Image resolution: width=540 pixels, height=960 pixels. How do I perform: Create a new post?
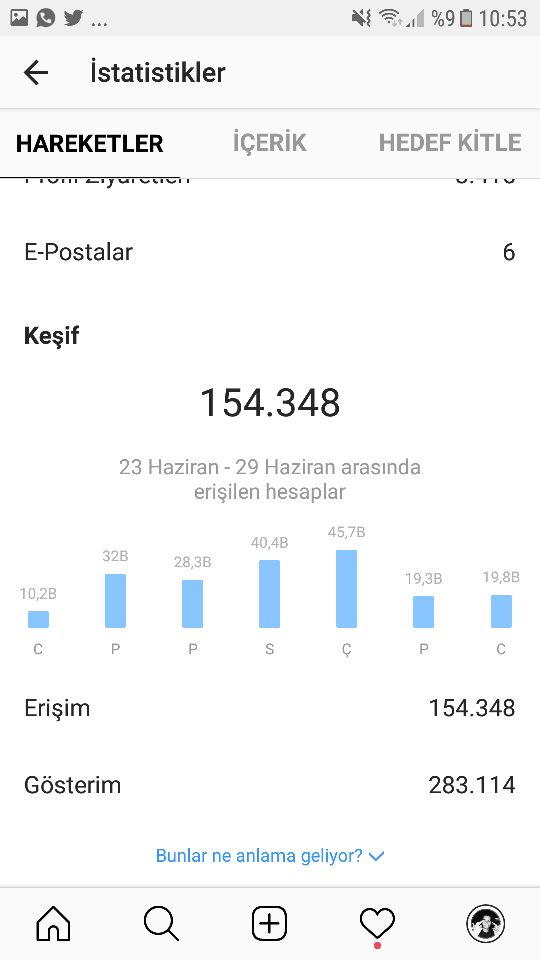tap(269, 923)
